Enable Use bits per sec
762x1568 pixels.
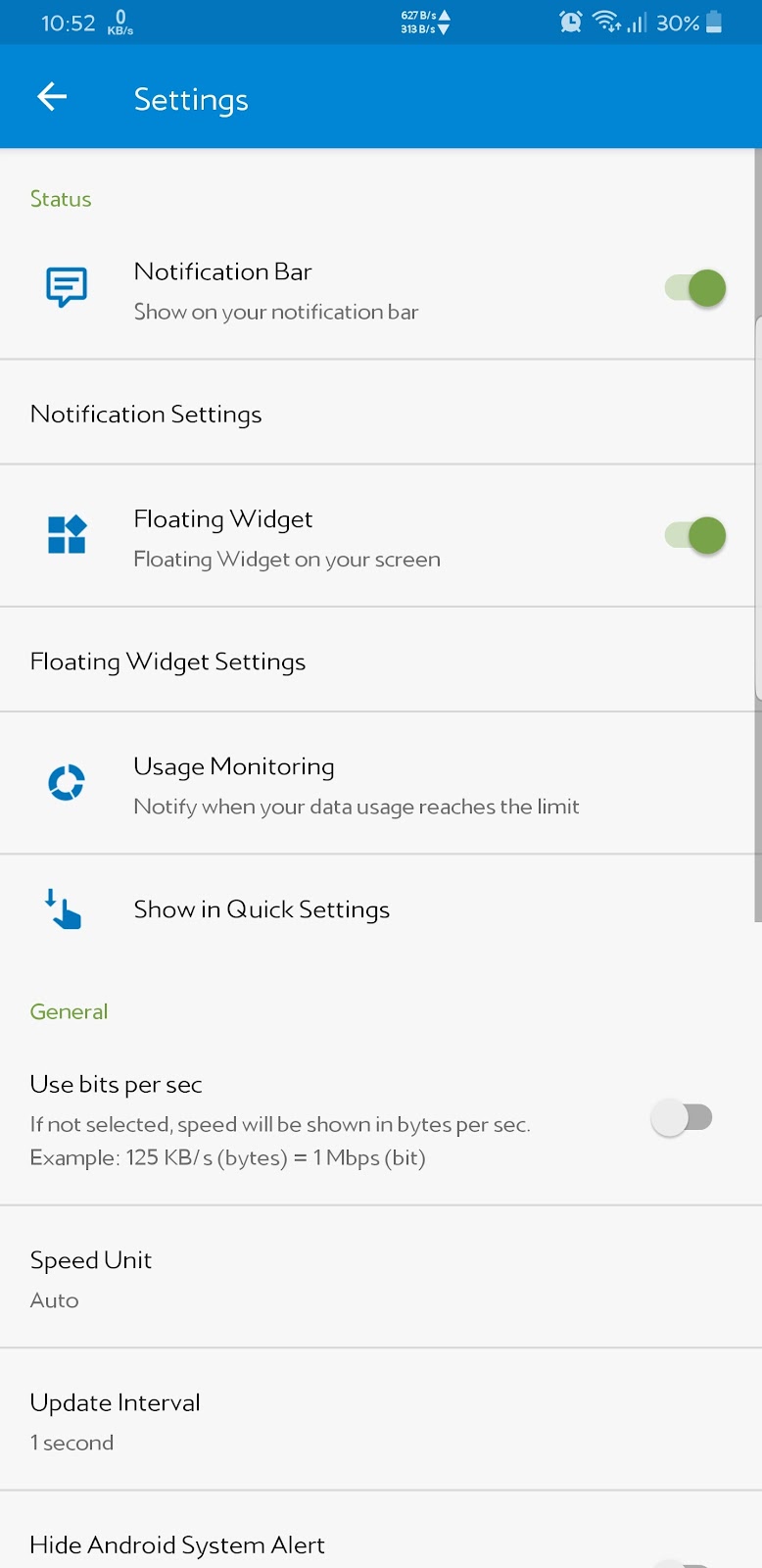tap(682, 1117)
